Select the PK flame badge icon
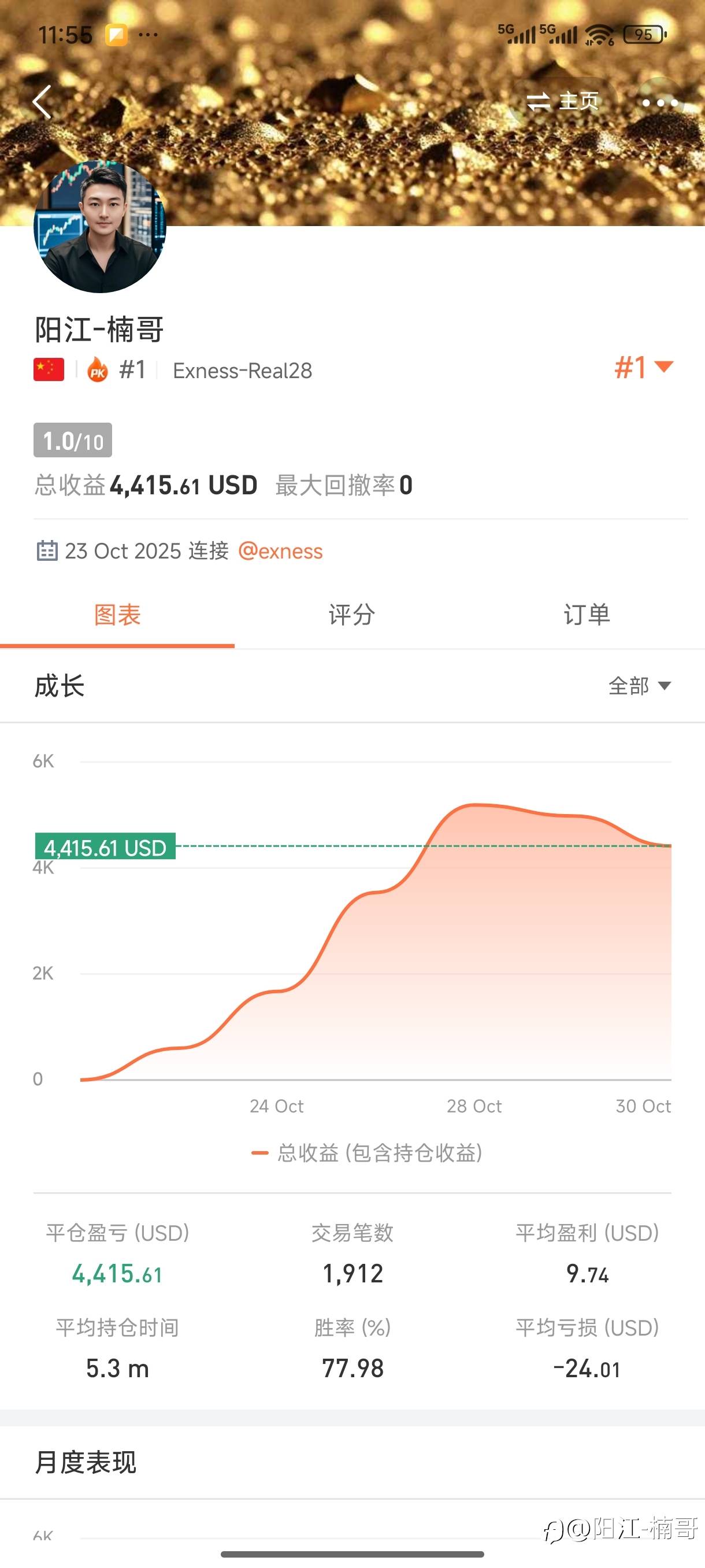 [97, 369]
